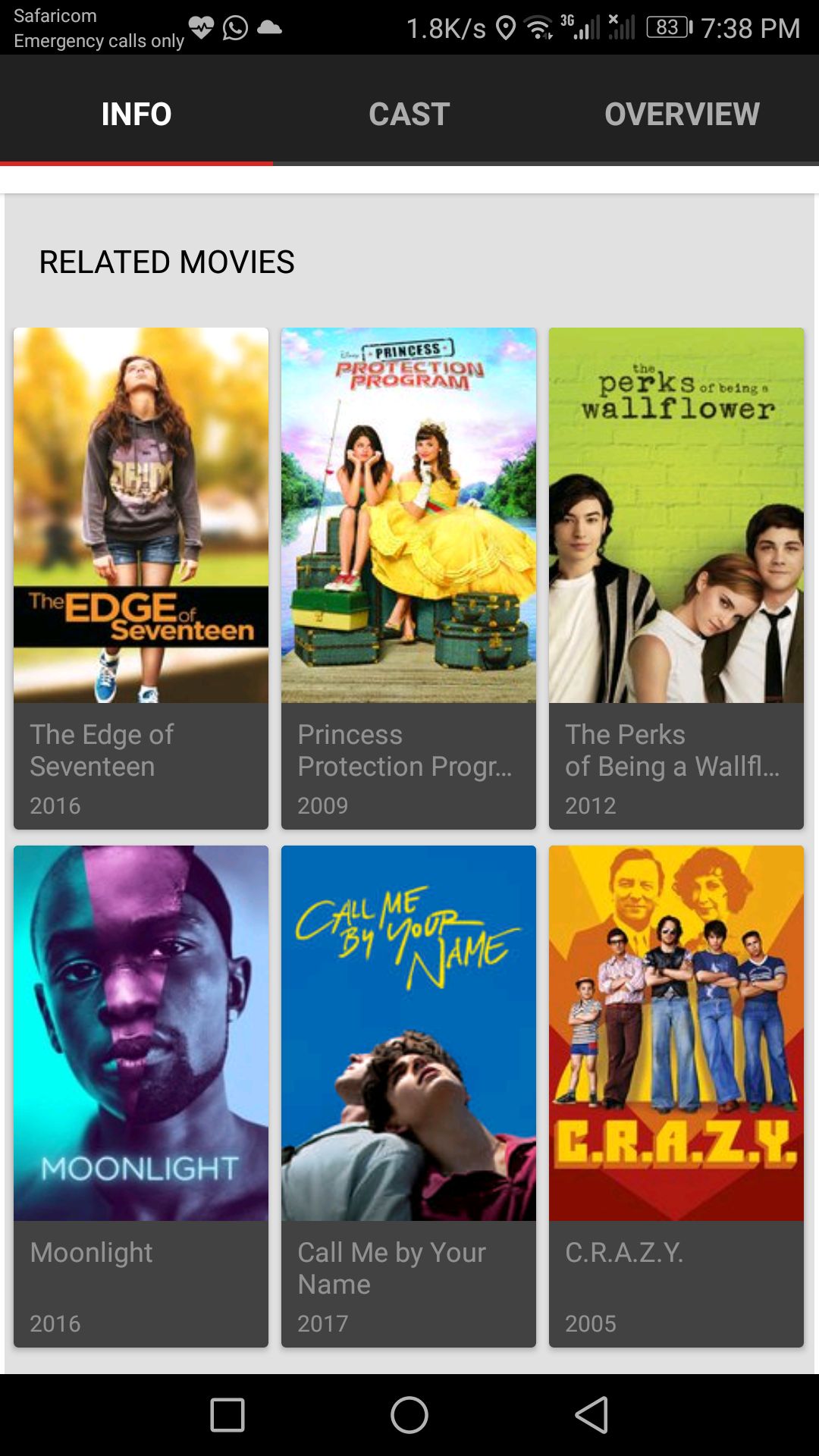Image resolution: width=819 pixels, height=1456 pixels.
Task: Open The Edge of Seventeen movie card
Action: point(141,578)
